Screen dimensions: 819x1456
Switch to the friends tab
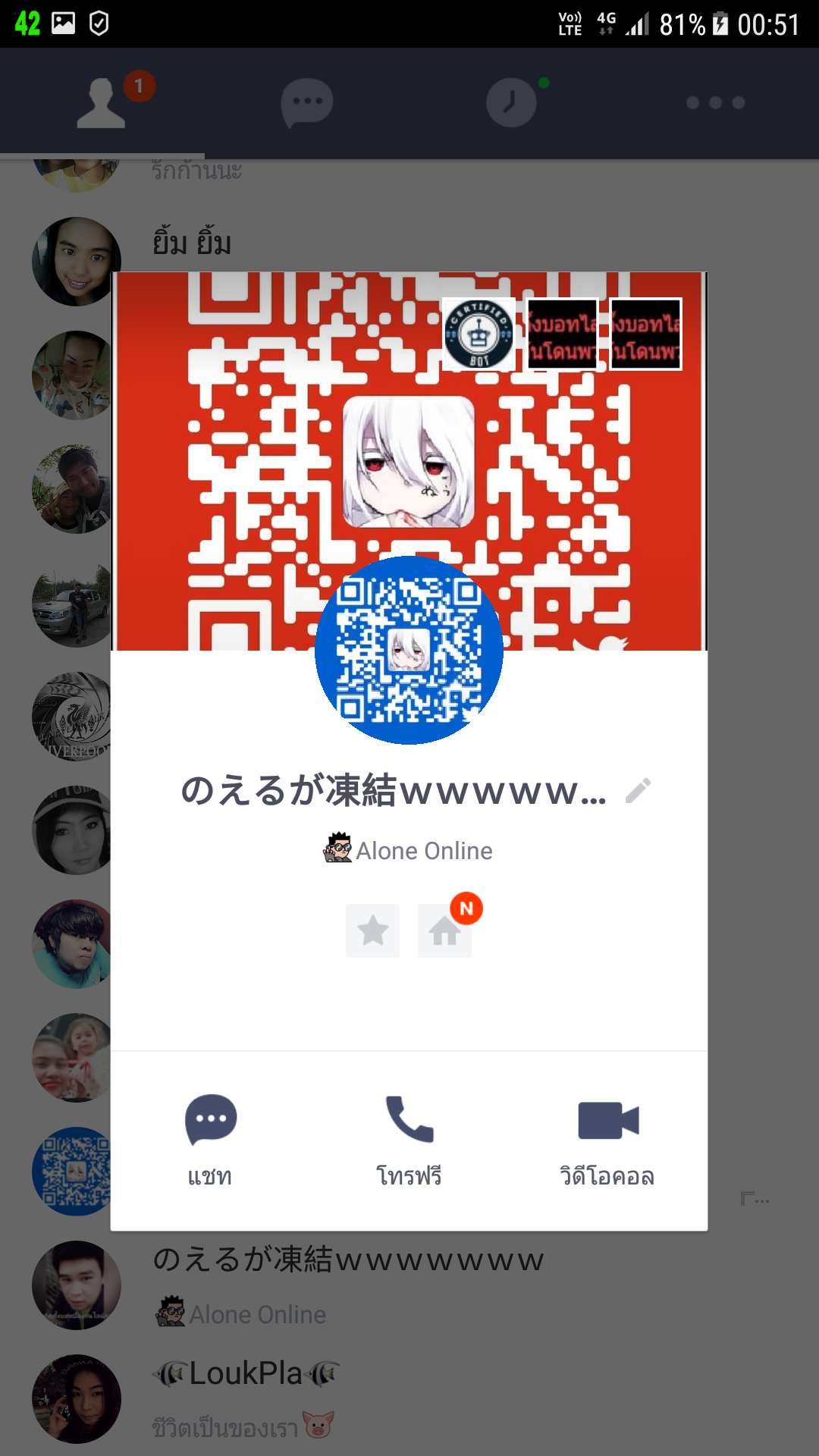(x=102, y=103)
